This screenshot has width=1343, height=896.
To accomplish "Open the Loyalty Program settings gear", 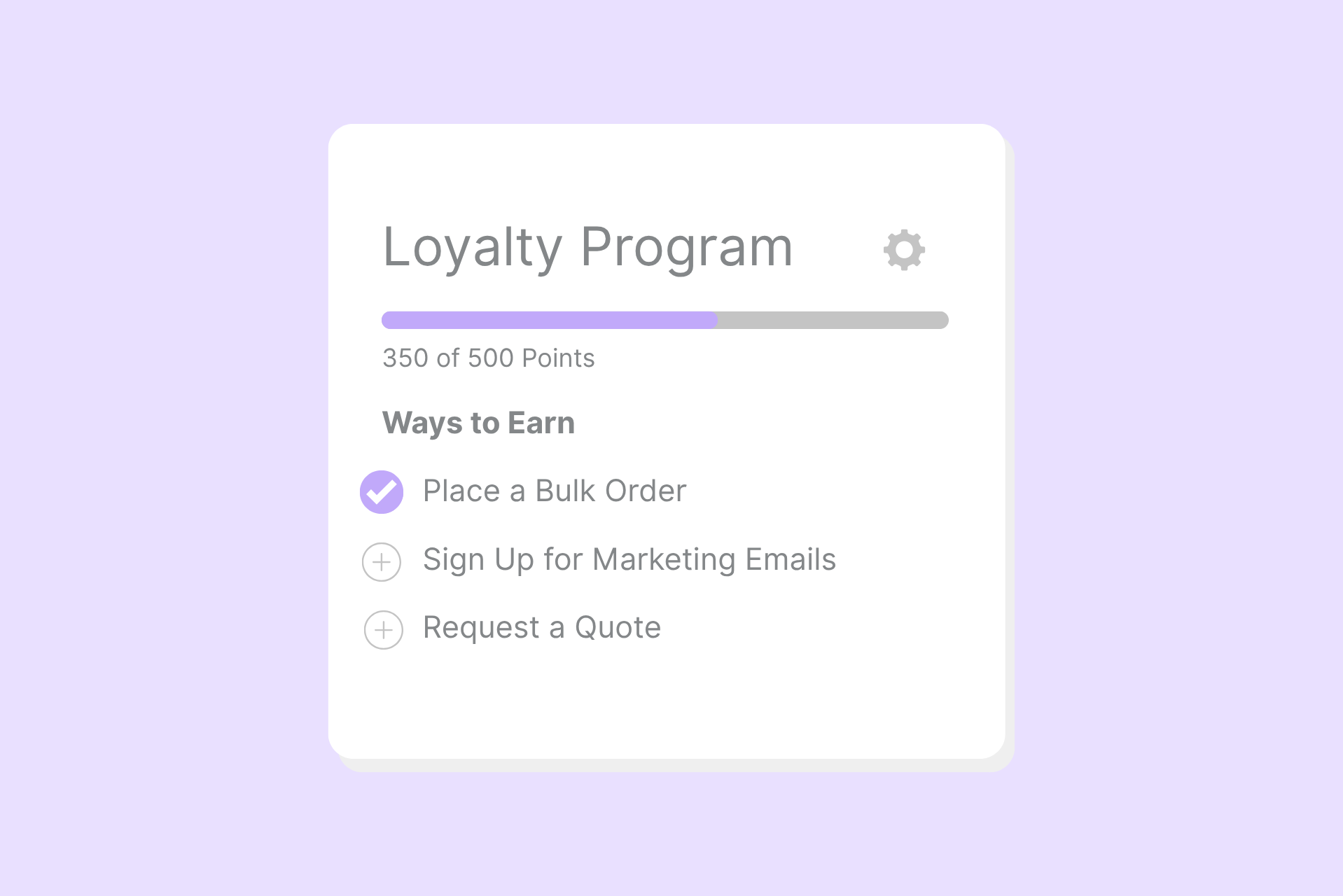I will [x=904, y=250].
